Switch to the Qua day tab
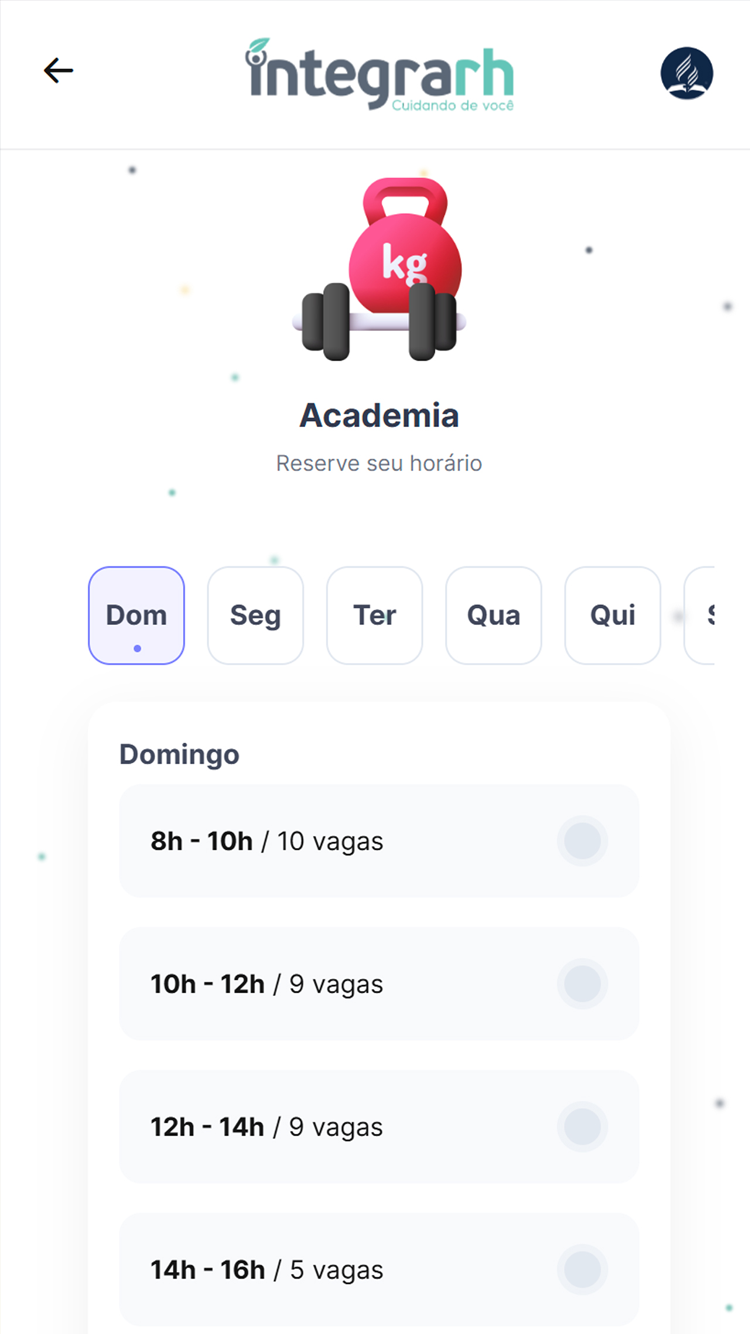750x1334 pixels. coord(493,615)
